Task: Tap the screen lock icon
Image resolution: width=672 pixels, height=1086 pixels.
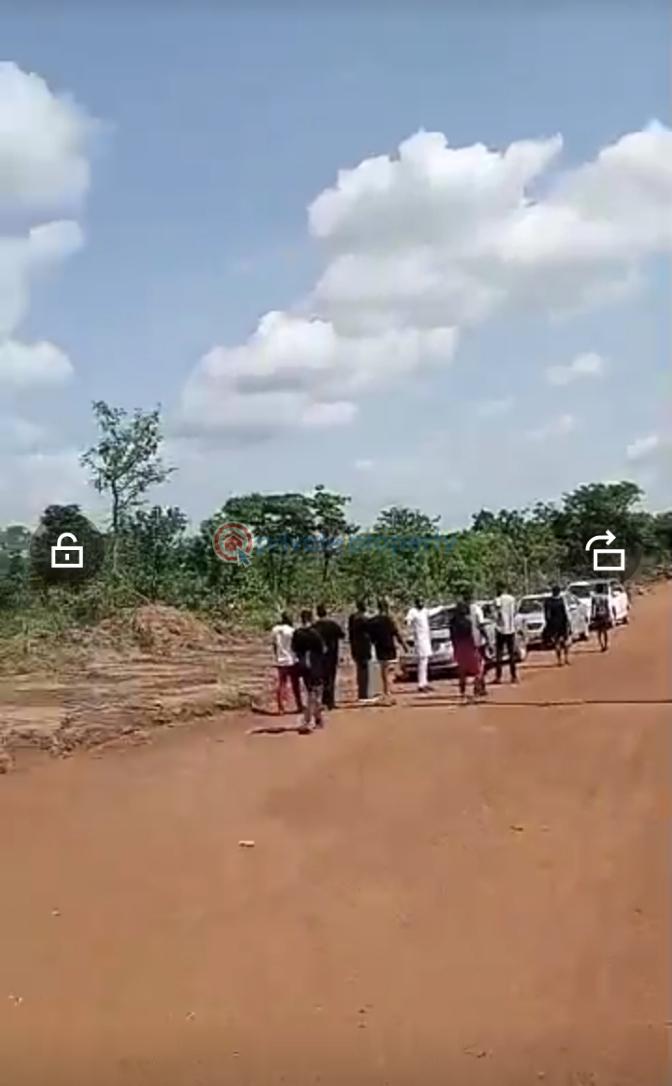Action: coord(67,551)
